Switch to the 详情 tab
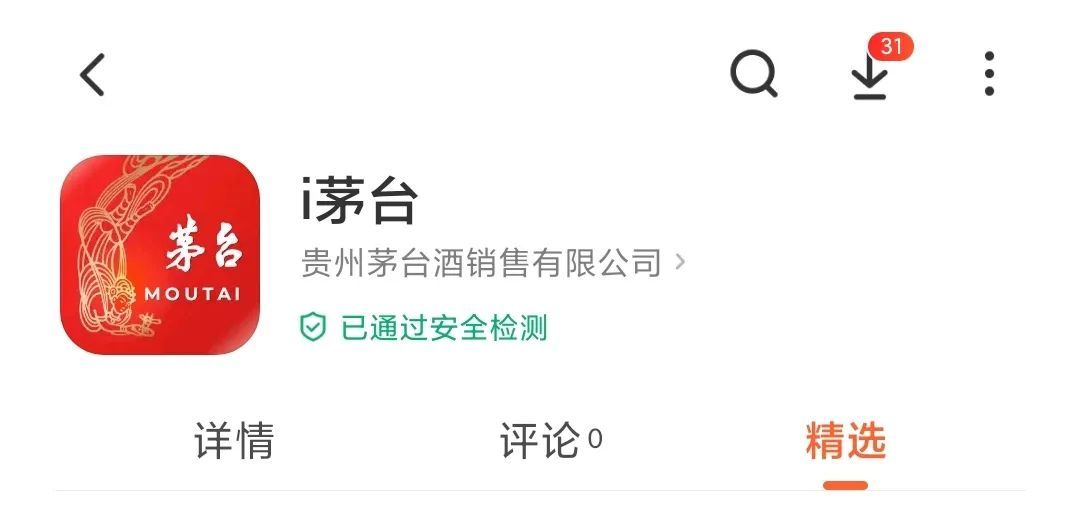This screenshot has width=1080, height=525. (x=234, y=441)
